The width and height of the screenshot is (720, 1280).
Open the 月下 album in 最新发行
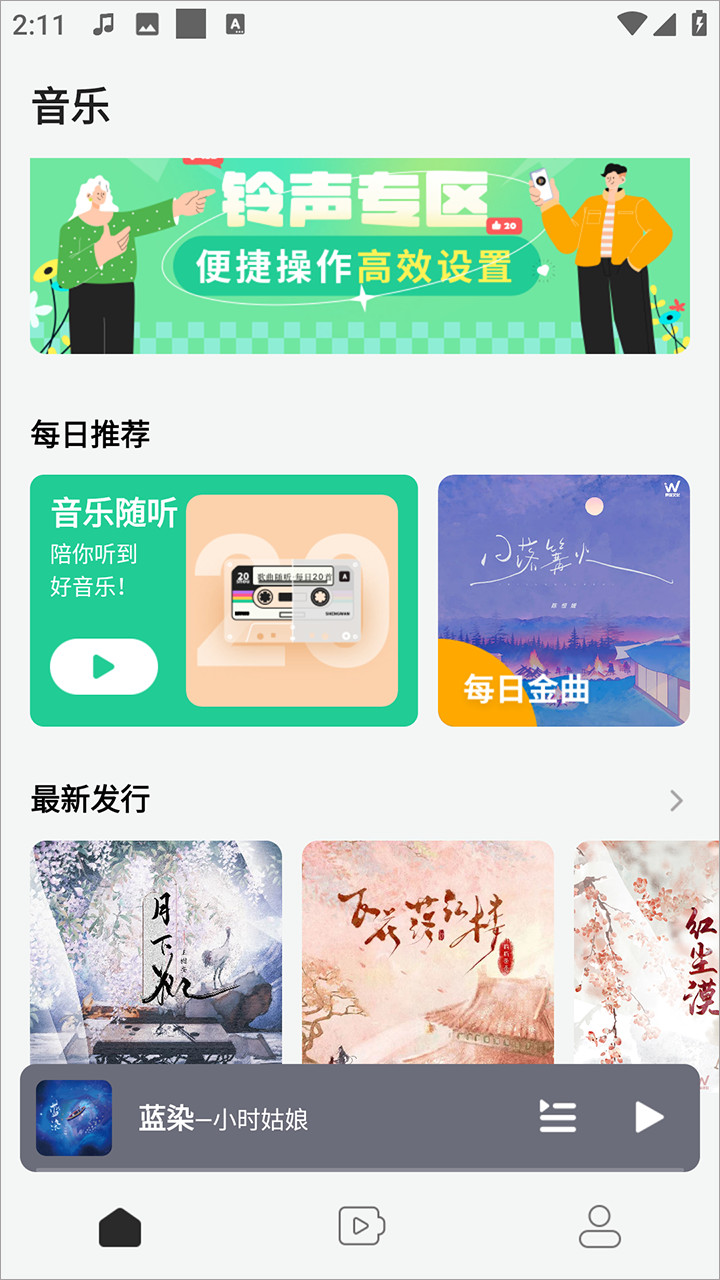point(156,950)
